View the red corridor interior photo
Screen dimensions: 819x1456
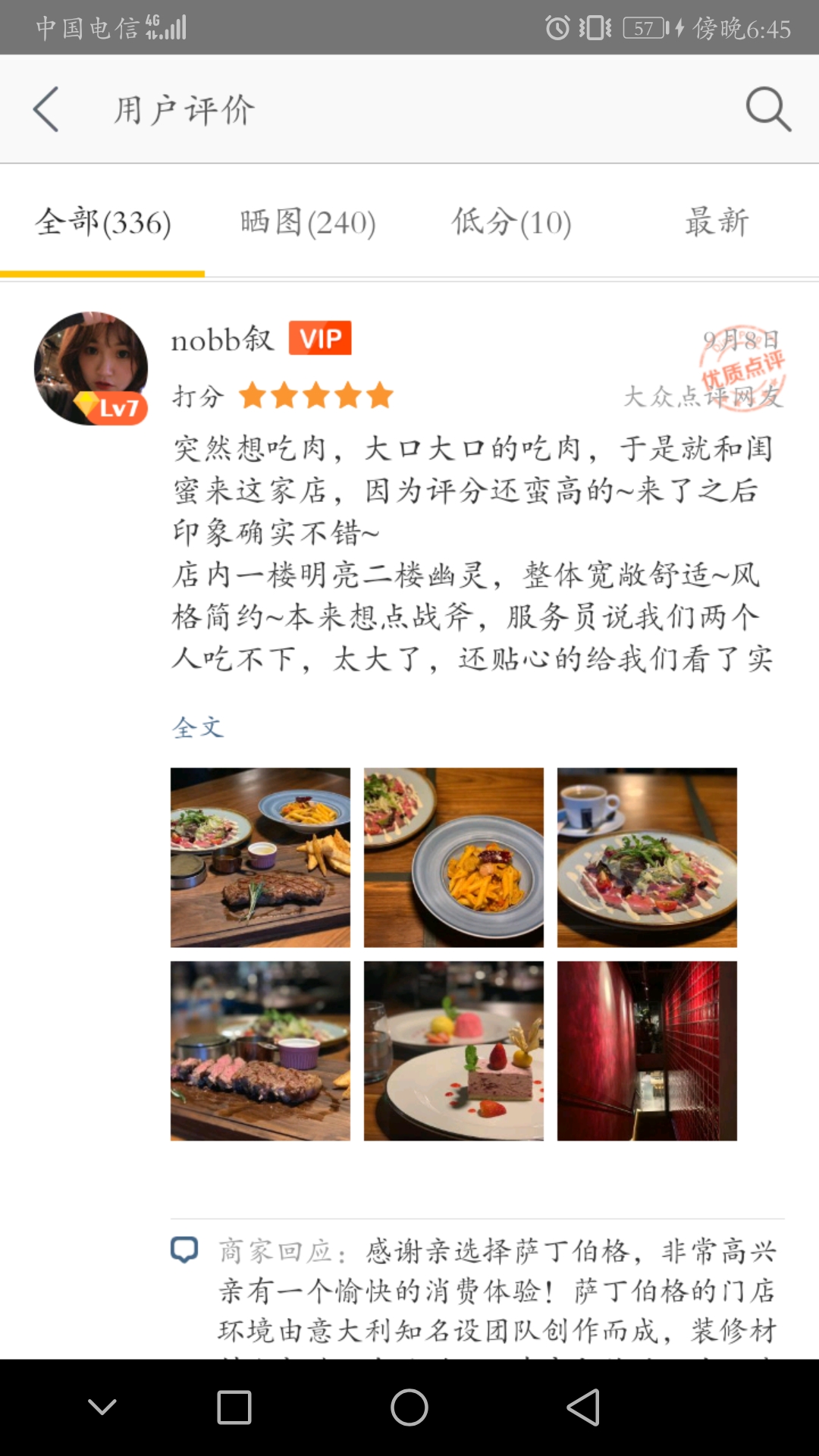coord(647,1051)
